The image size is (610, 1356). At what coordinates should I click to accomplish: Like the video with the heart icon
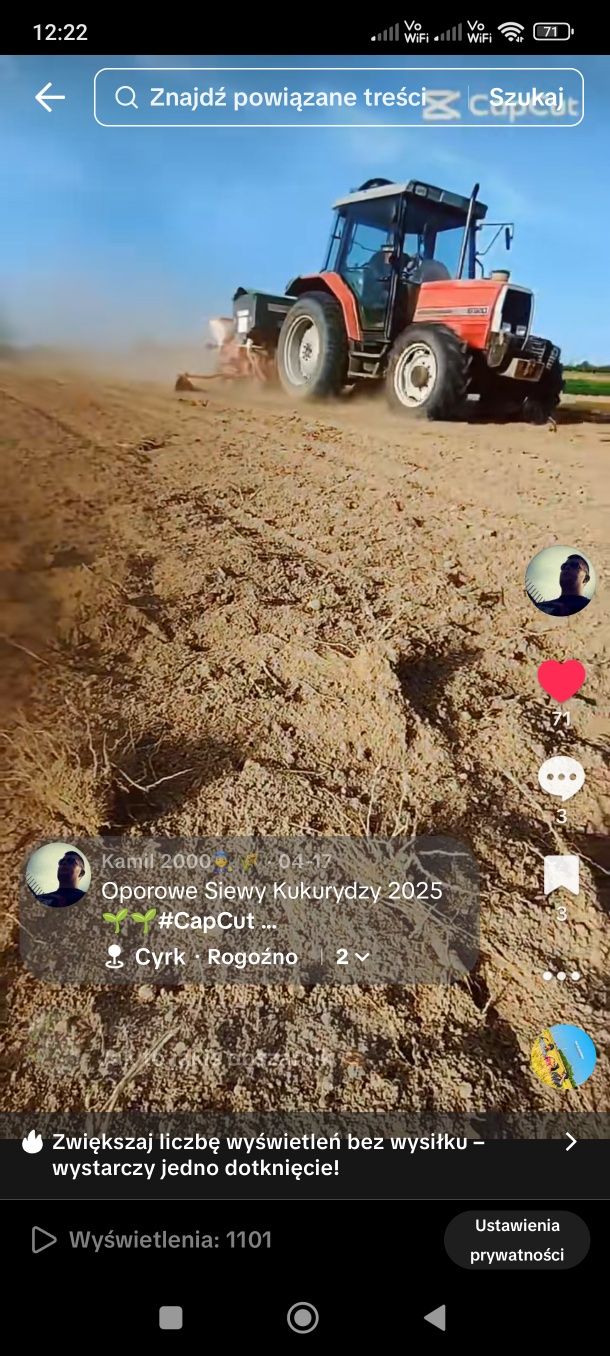pyautogui.click(x=561, y=682)
